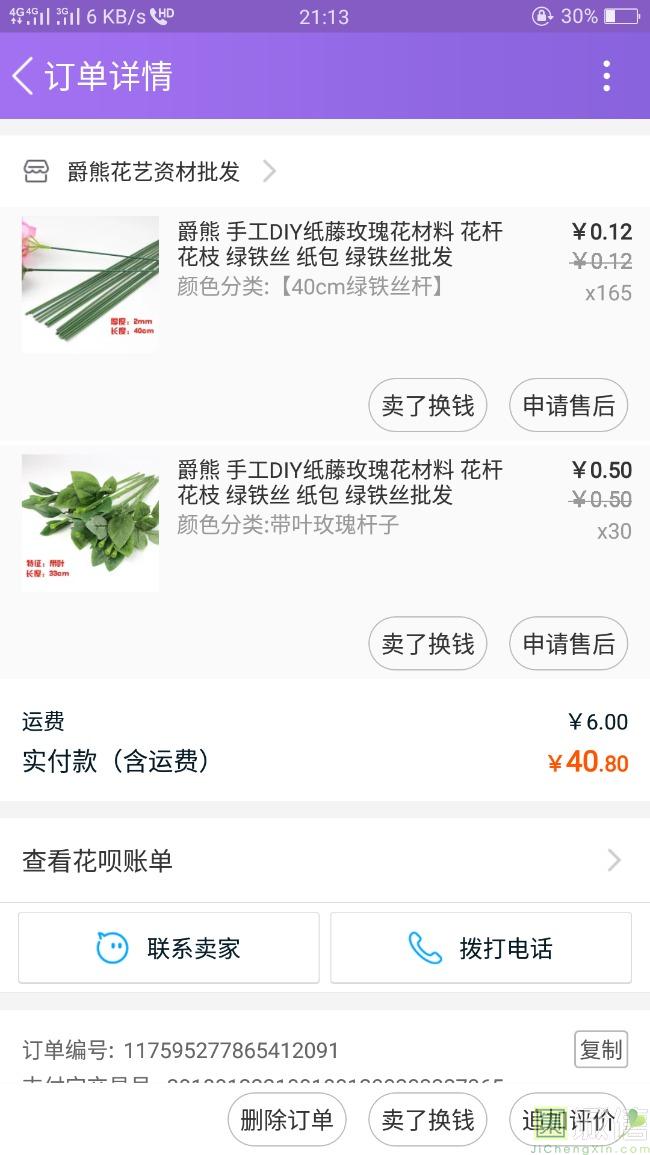This screenshot has width=650, height=1155.
Task: Contact the seller via 联系卖家
Action: point(169,948)
